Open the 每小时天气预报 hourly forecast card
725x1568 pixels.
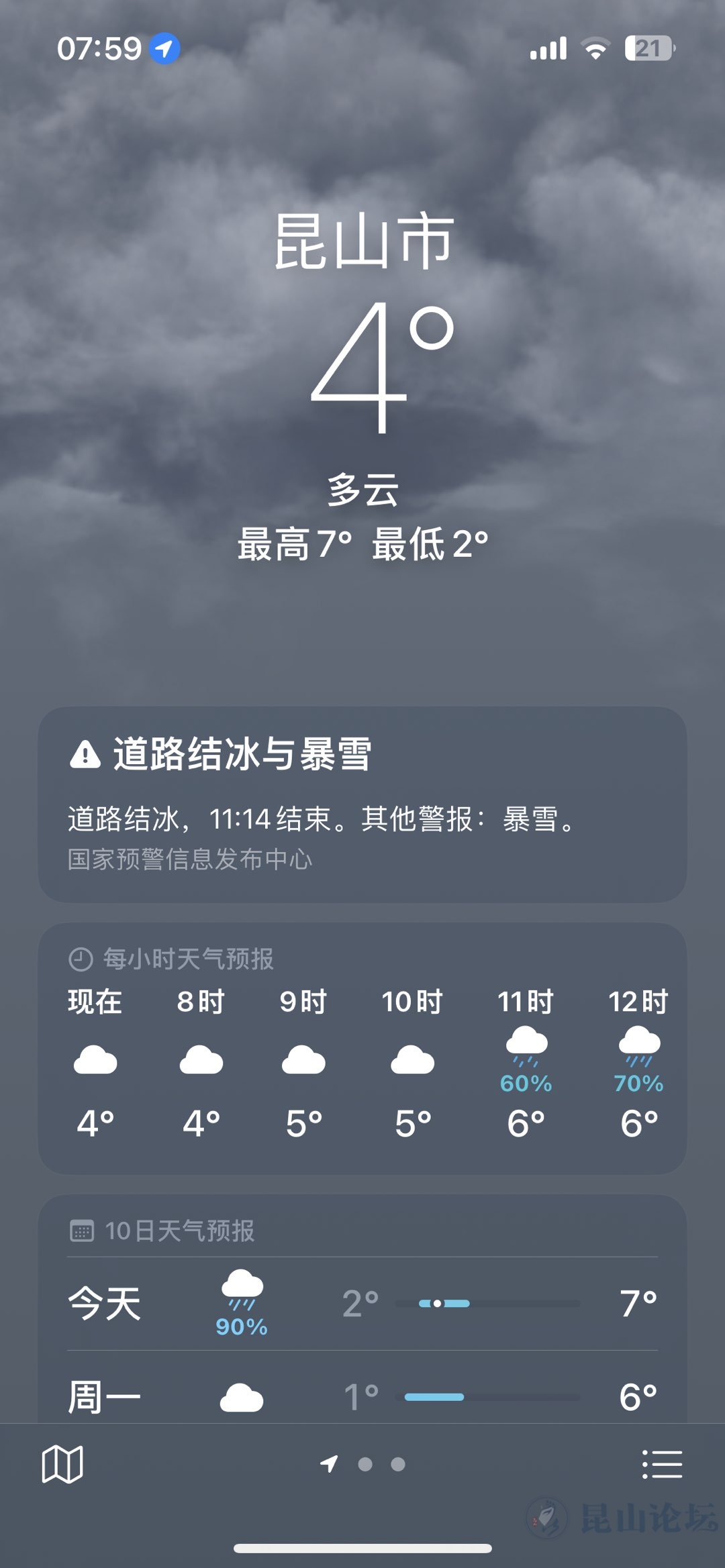click(x=362, y=1048)
